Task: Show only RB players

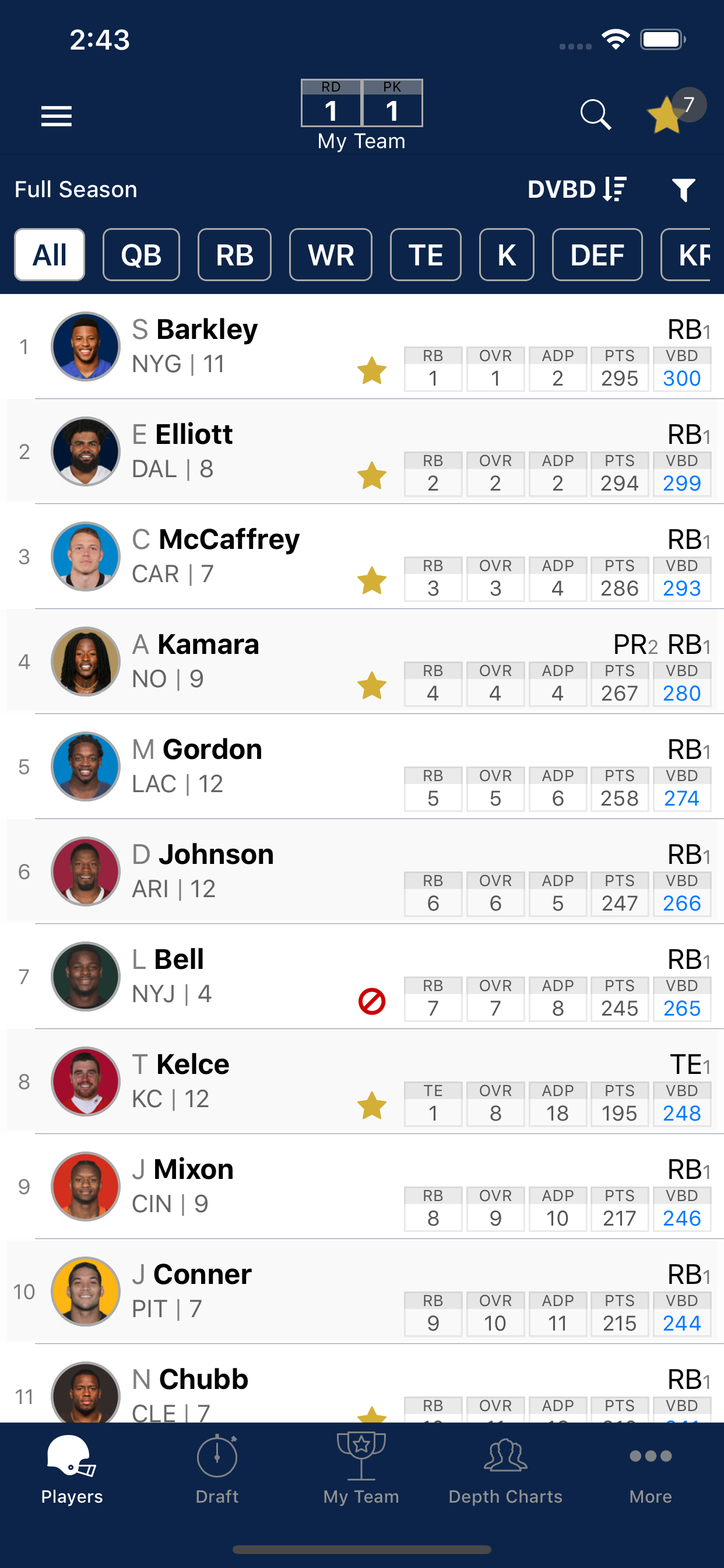Action: [234, 254]
